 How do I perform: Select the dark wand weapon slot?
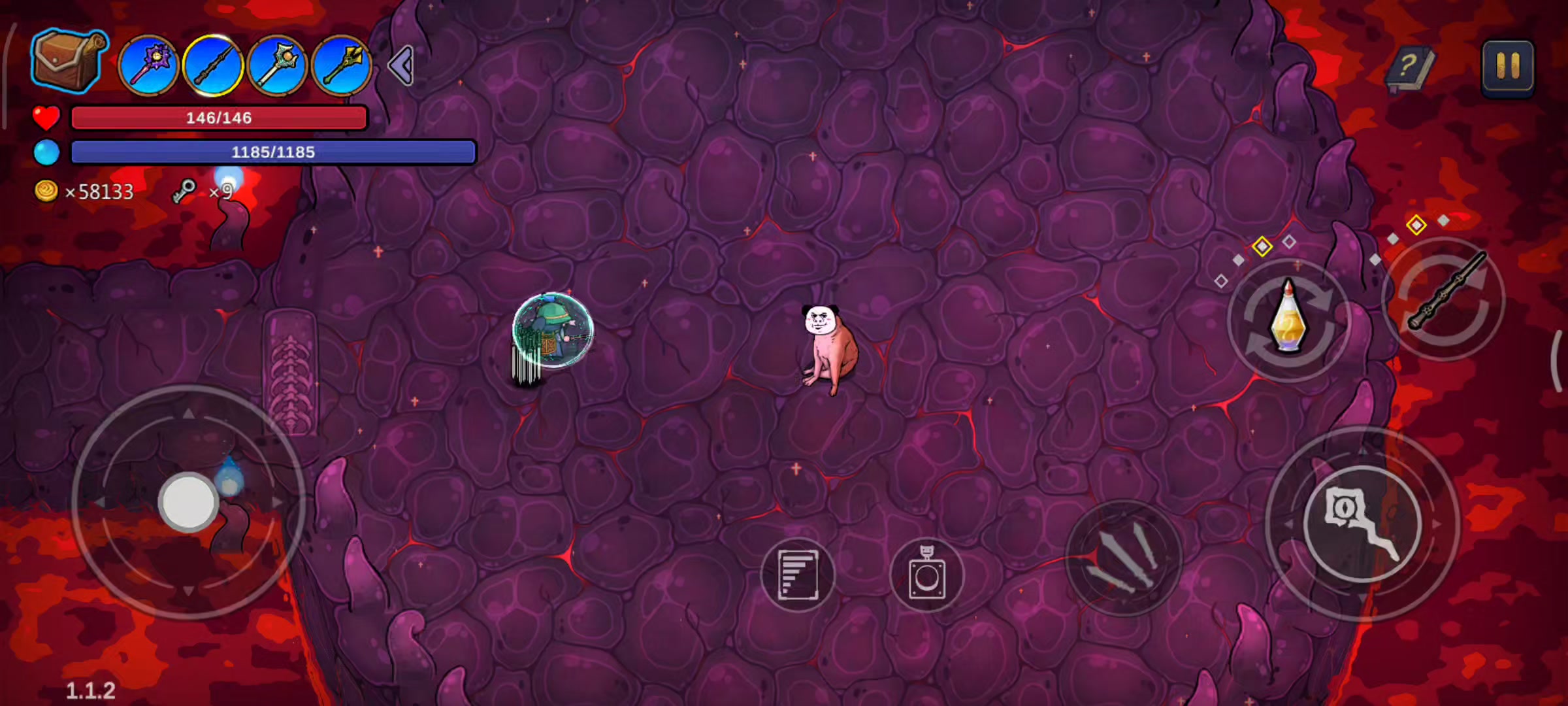pyautogui.click(x=214, y=65)
